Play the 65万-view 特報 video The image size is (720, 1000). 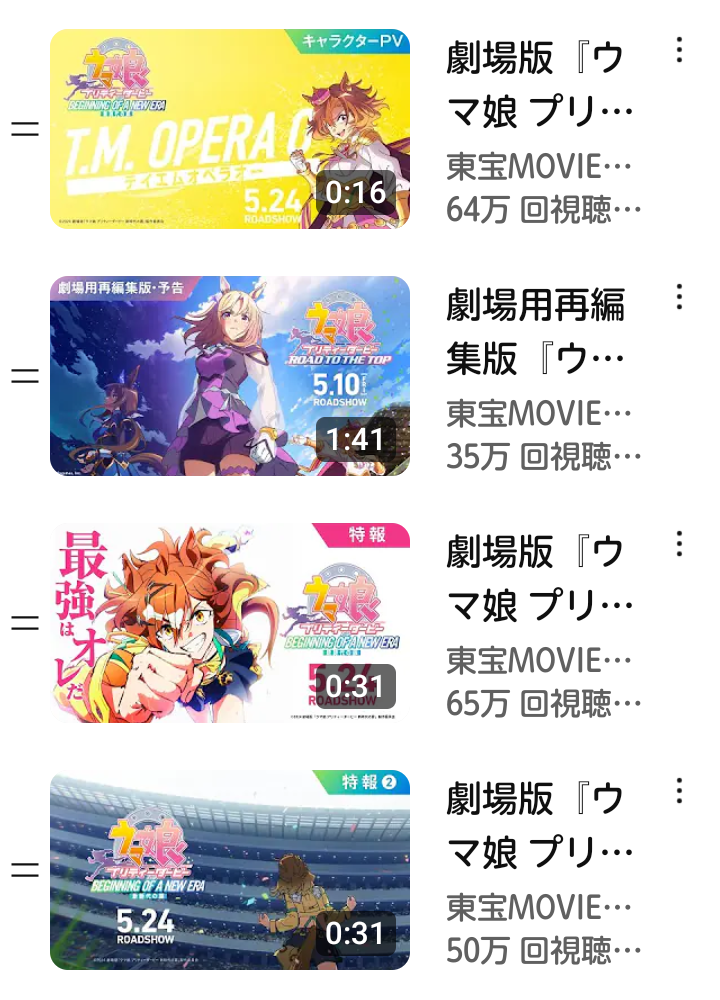229,623
